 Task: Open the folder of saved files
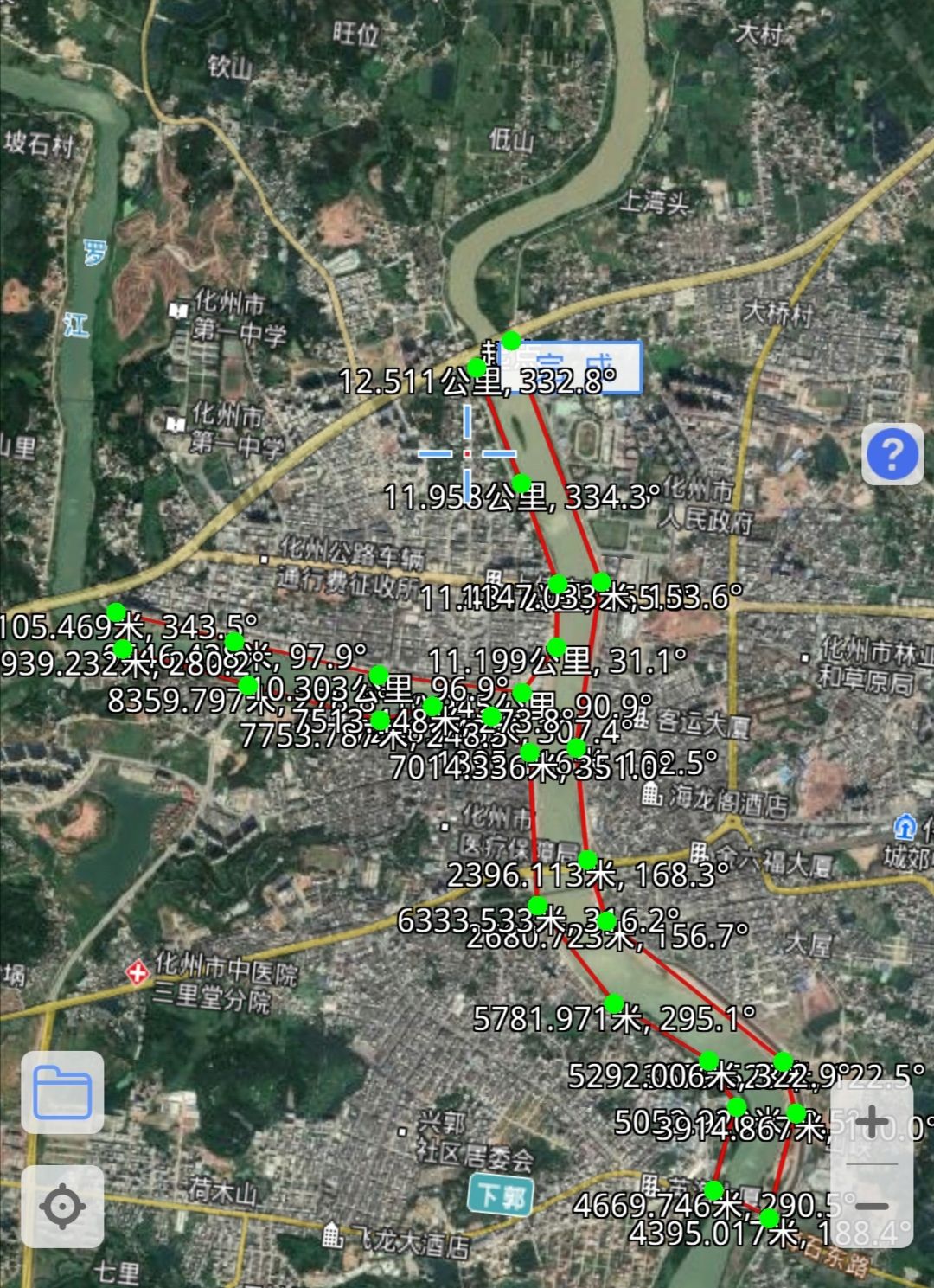pos(62,1092)
